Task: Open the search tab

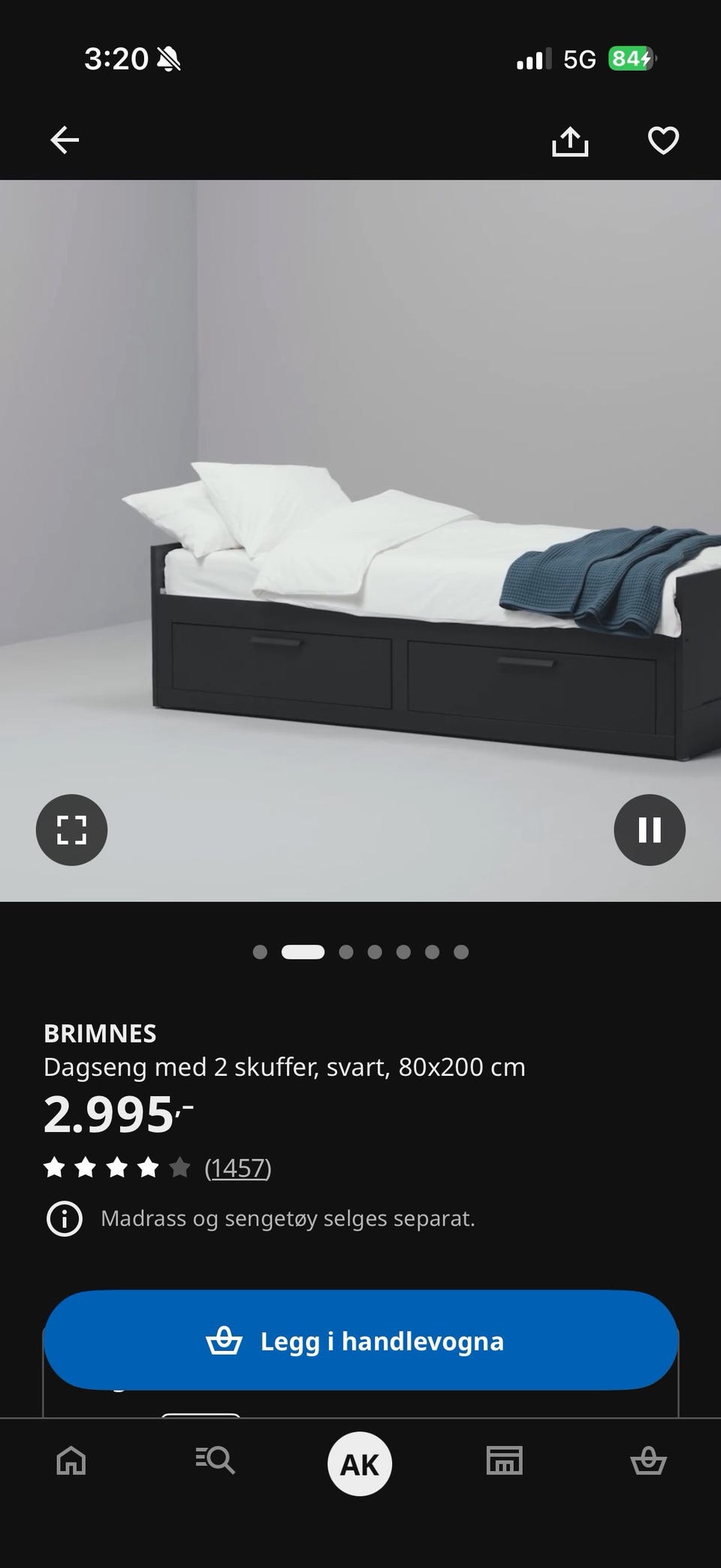Action: [216, 1461]
